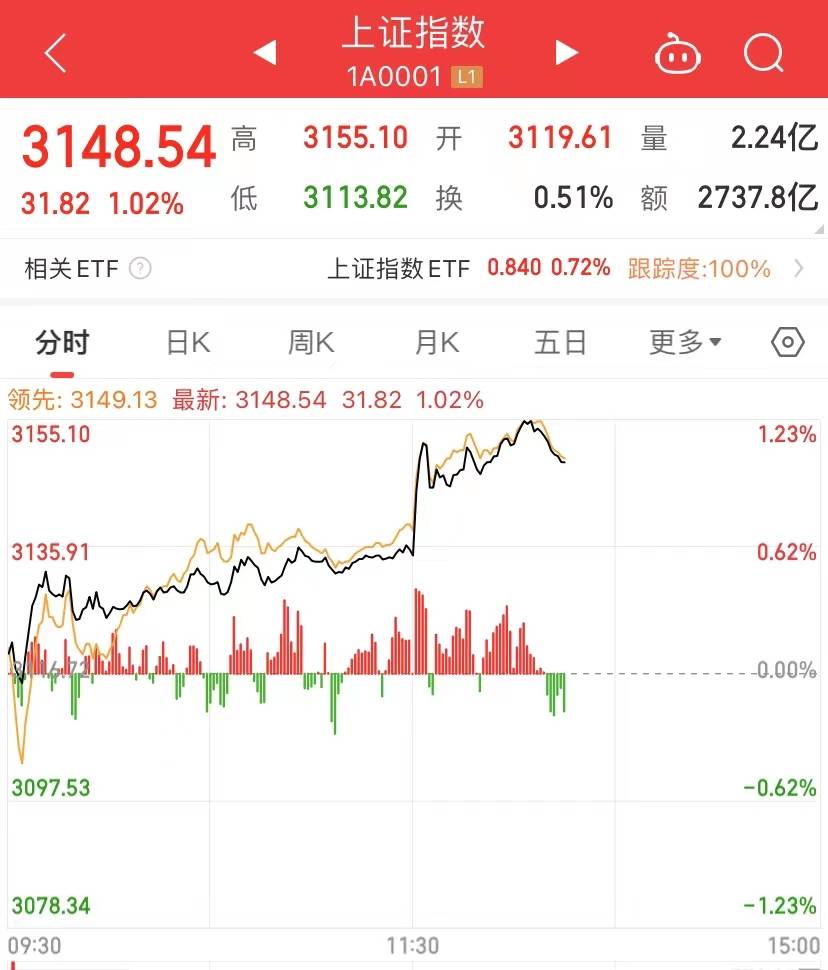The height and width of the screenshot is (970, 828).
Task: Switch to the 日K chart tab
Action: [188, 343]
